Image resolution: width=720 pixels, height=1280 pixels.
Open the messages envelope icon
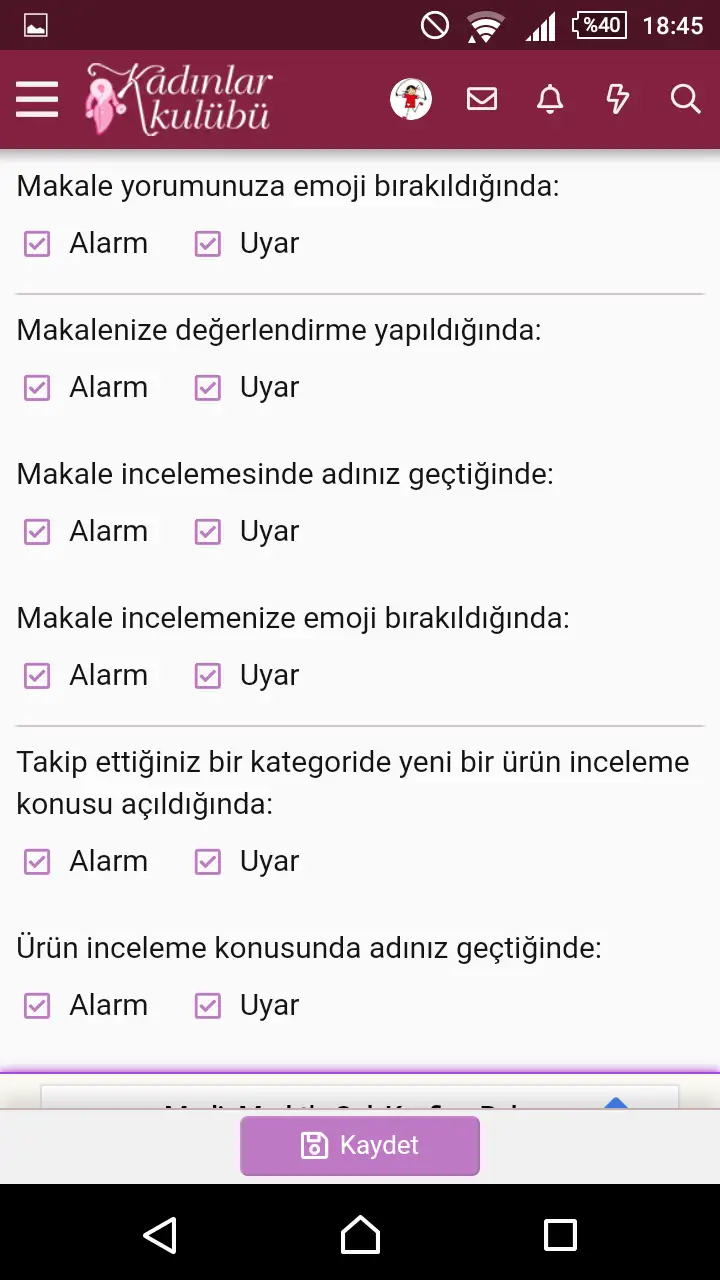[x=482, y=99]
